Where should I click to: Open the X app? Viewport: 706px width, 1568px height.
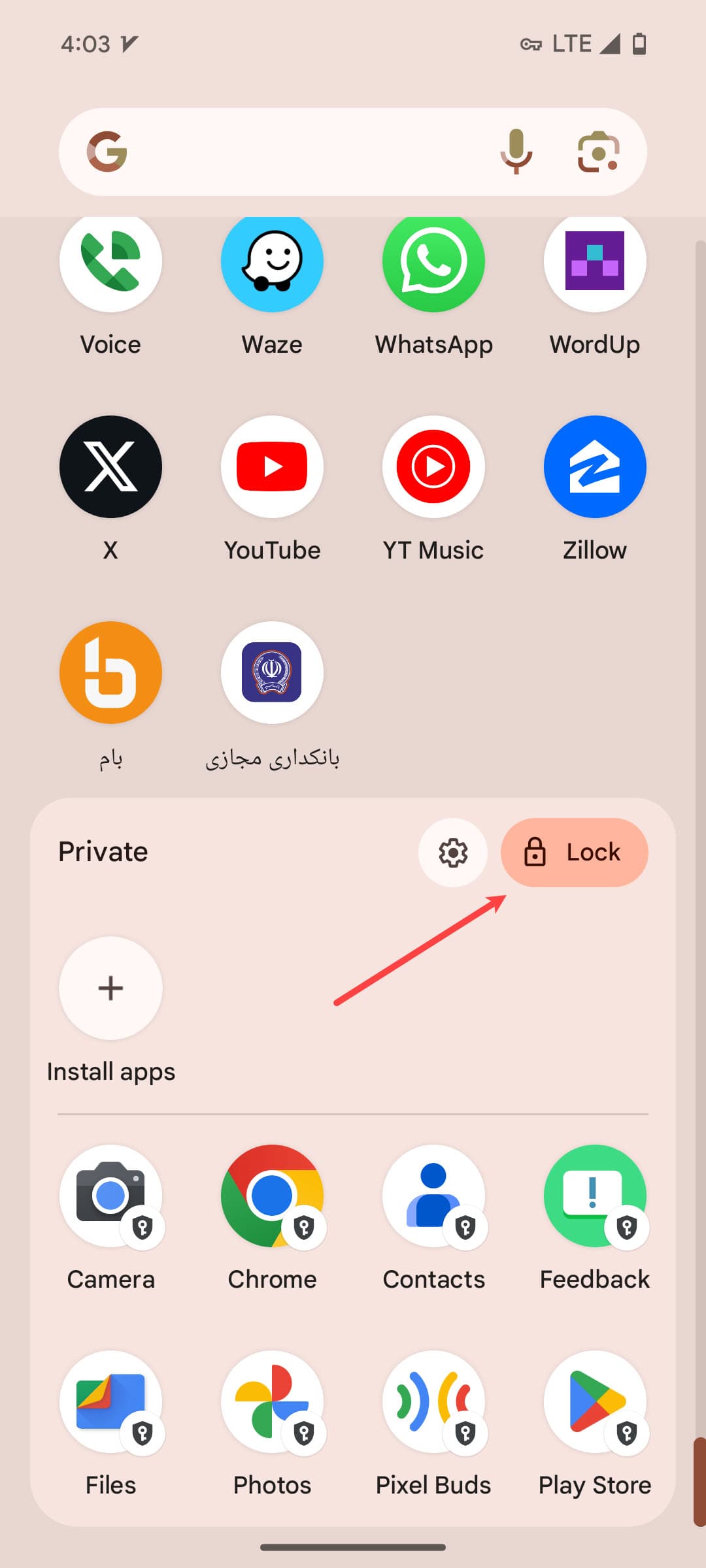[x=110, y=466]
